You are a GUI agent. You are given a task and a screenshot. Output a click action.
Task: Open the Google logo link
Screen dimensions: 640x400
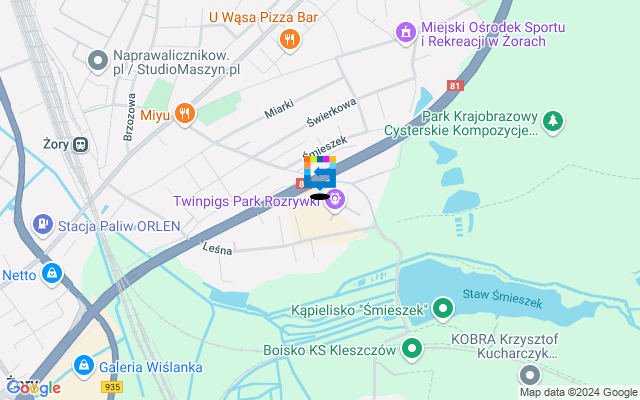point(33,387)
